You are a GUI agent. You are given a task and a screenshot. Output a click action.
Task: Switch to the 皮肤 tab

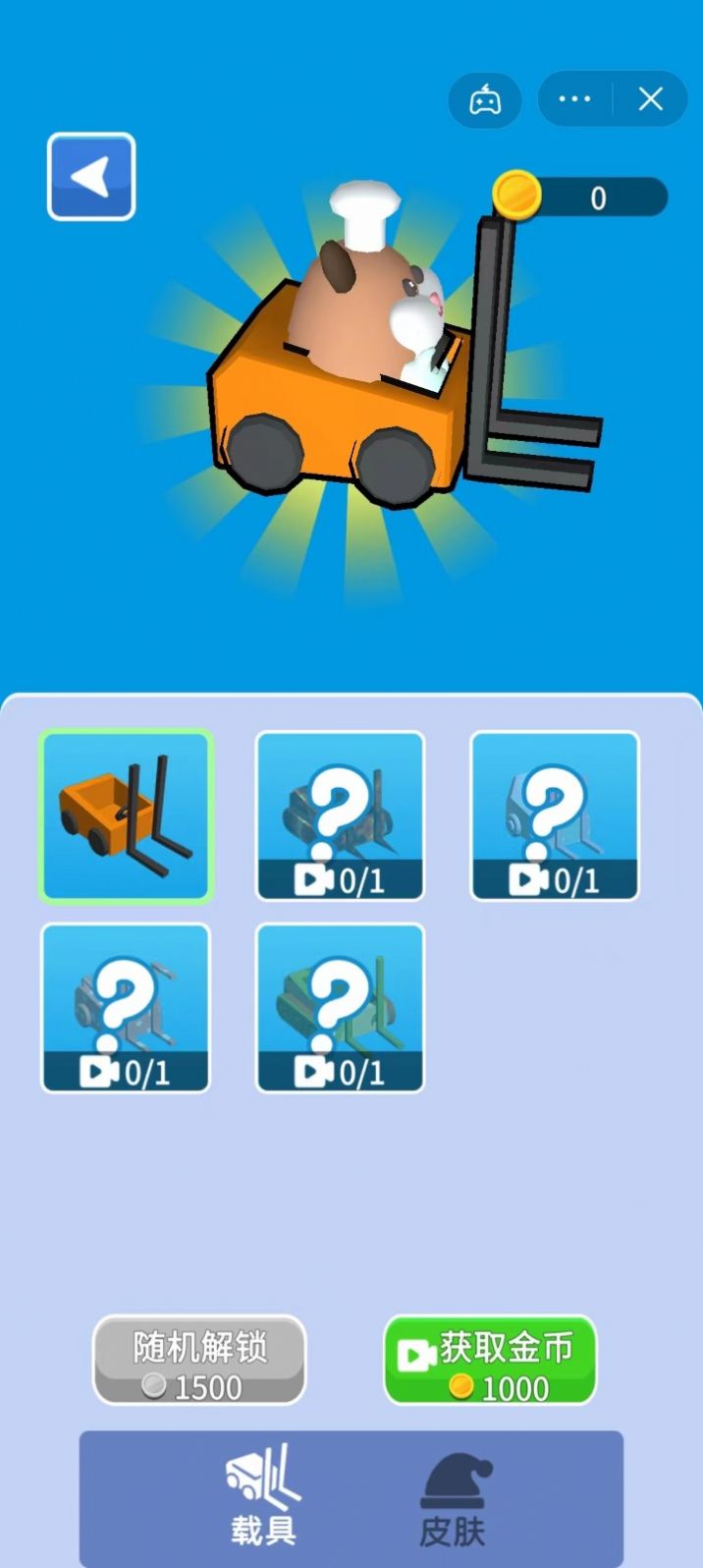tap(454, 1499)
